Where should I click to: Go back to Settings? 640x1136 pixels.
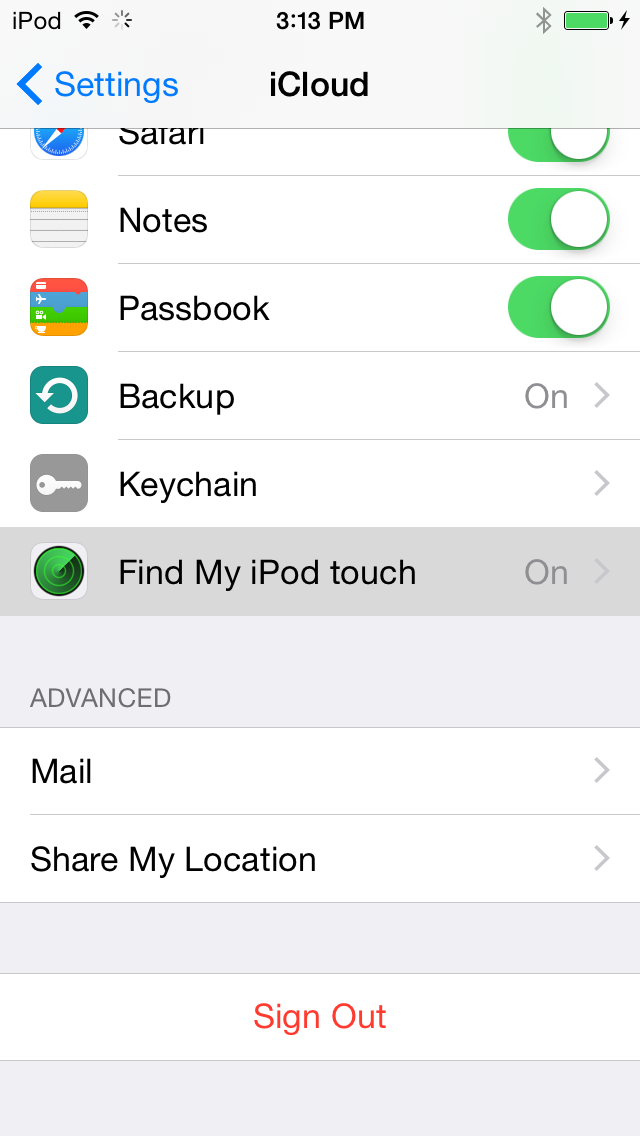[98, 85]
